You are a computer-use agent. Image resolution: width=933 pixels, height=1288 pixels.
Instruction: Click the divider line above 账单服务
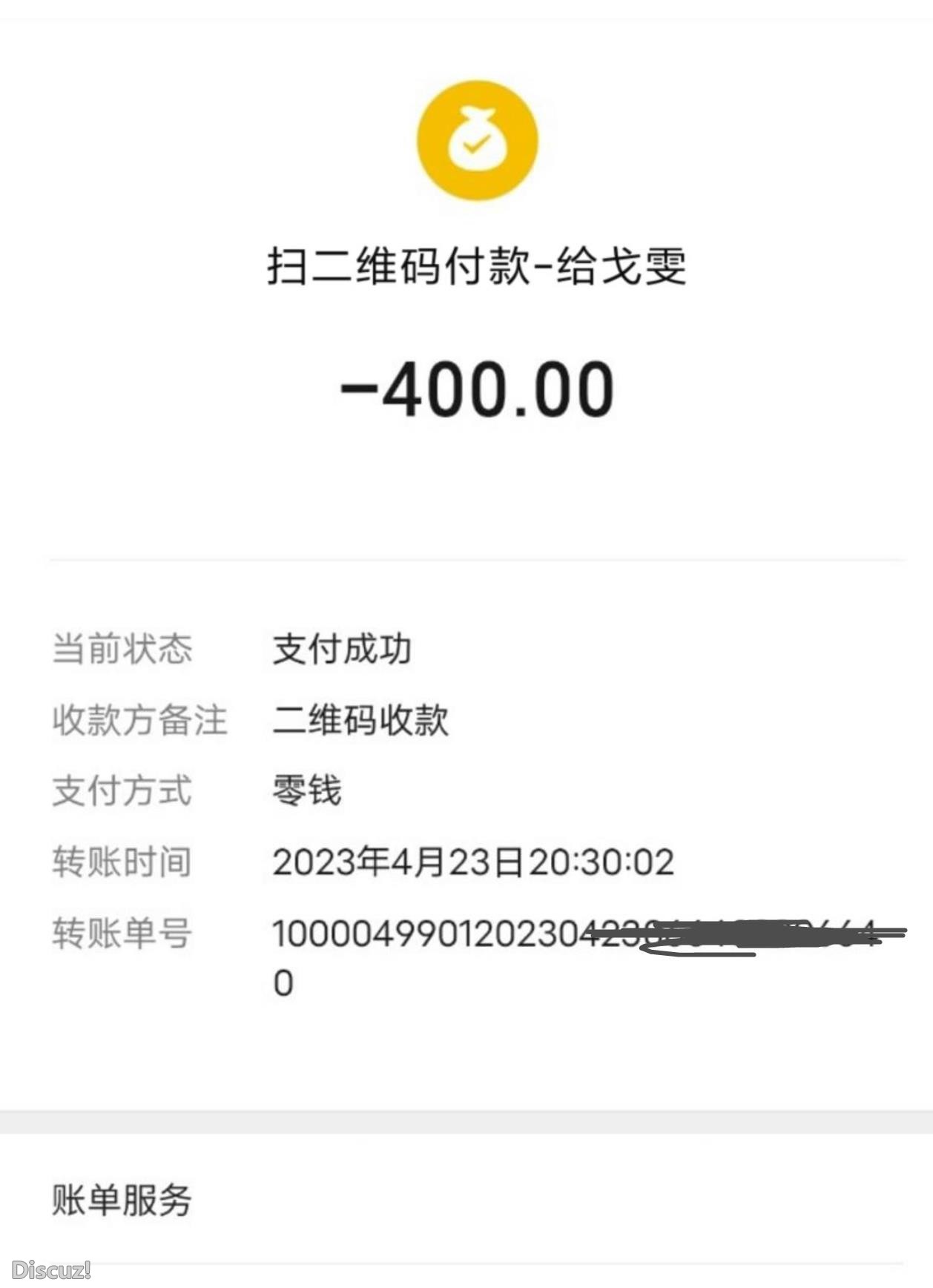(x=466, y=1121)
